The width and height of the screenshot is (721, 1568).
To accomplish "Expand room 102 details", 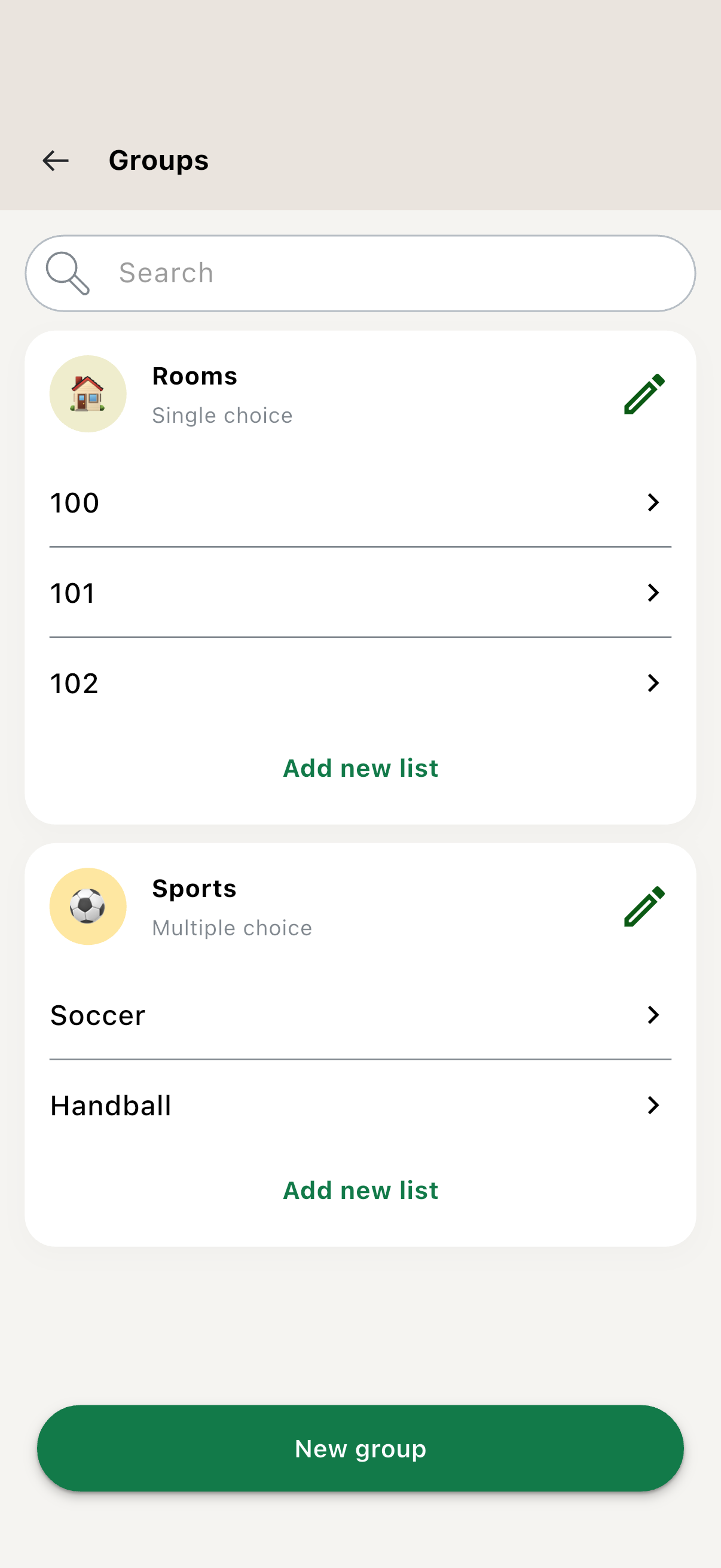I will click(653, 683).
